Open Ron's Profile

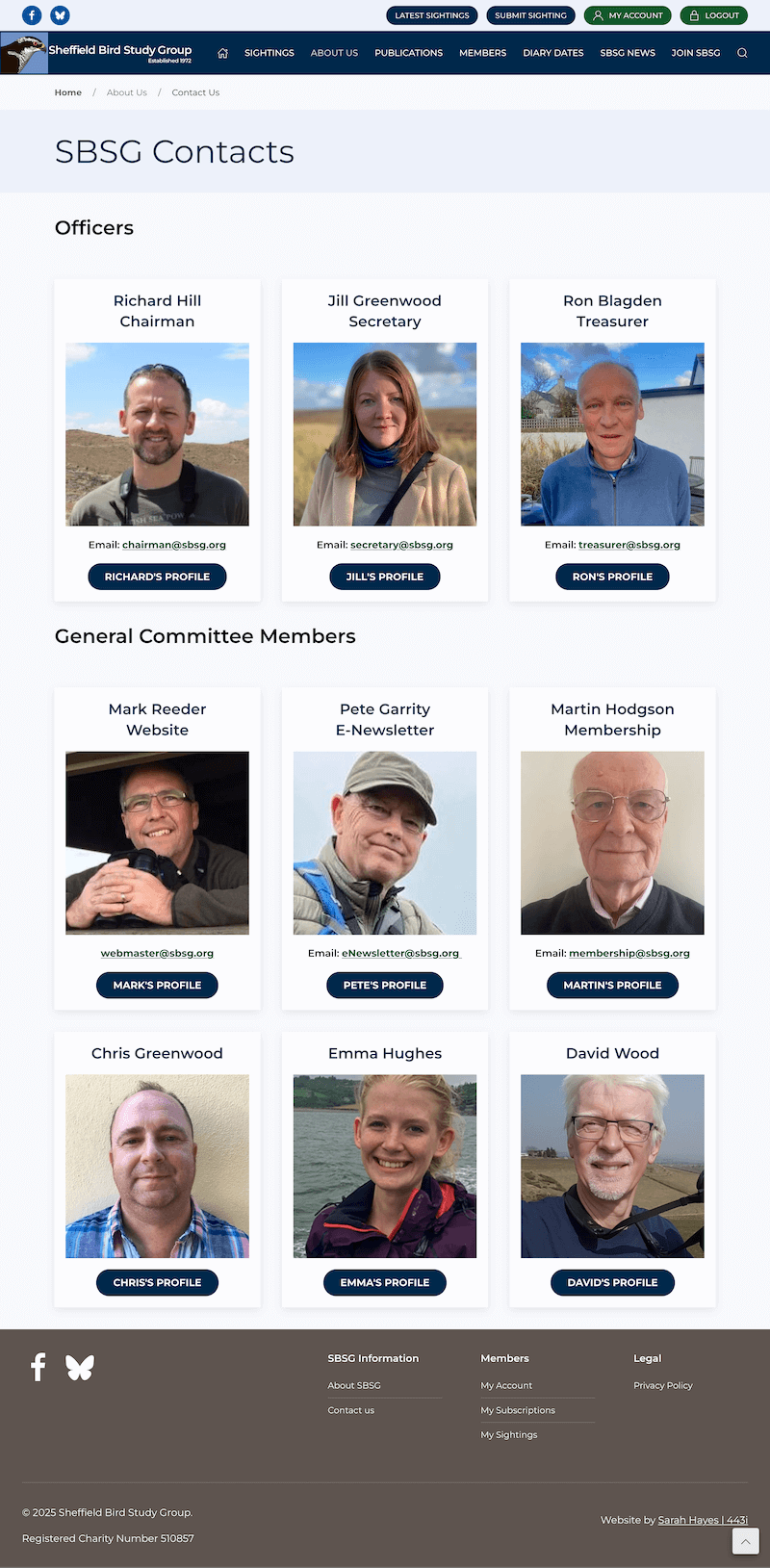[612, 577]
